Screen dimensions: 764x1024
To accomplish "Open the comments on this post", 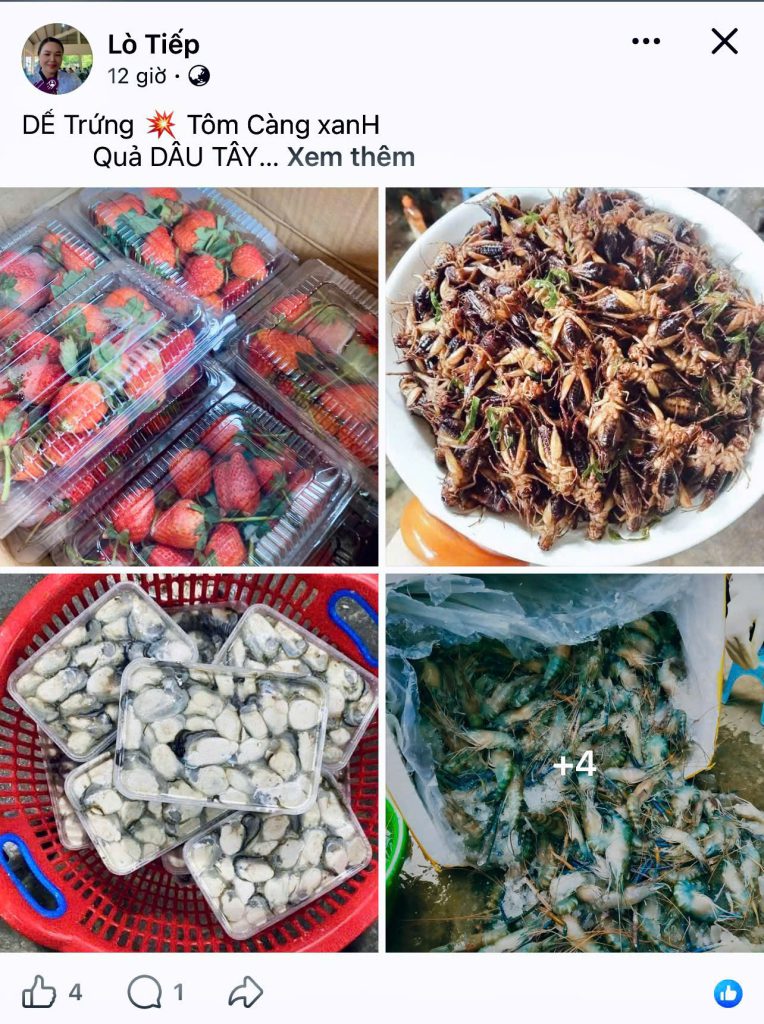I will click(x=145, y=992).
